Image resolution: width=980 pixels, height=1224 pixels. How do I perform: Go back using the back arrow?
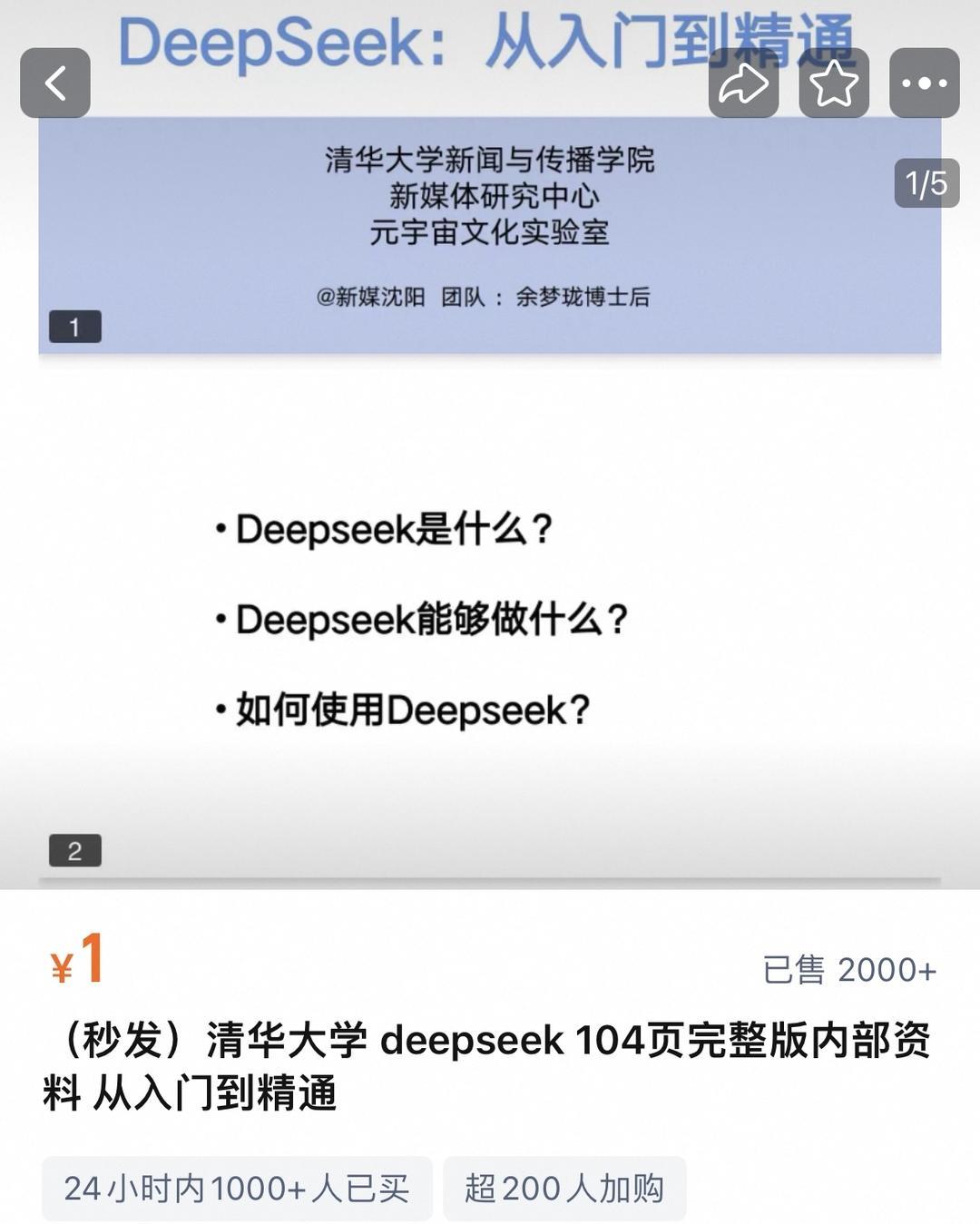coord(55,83)
